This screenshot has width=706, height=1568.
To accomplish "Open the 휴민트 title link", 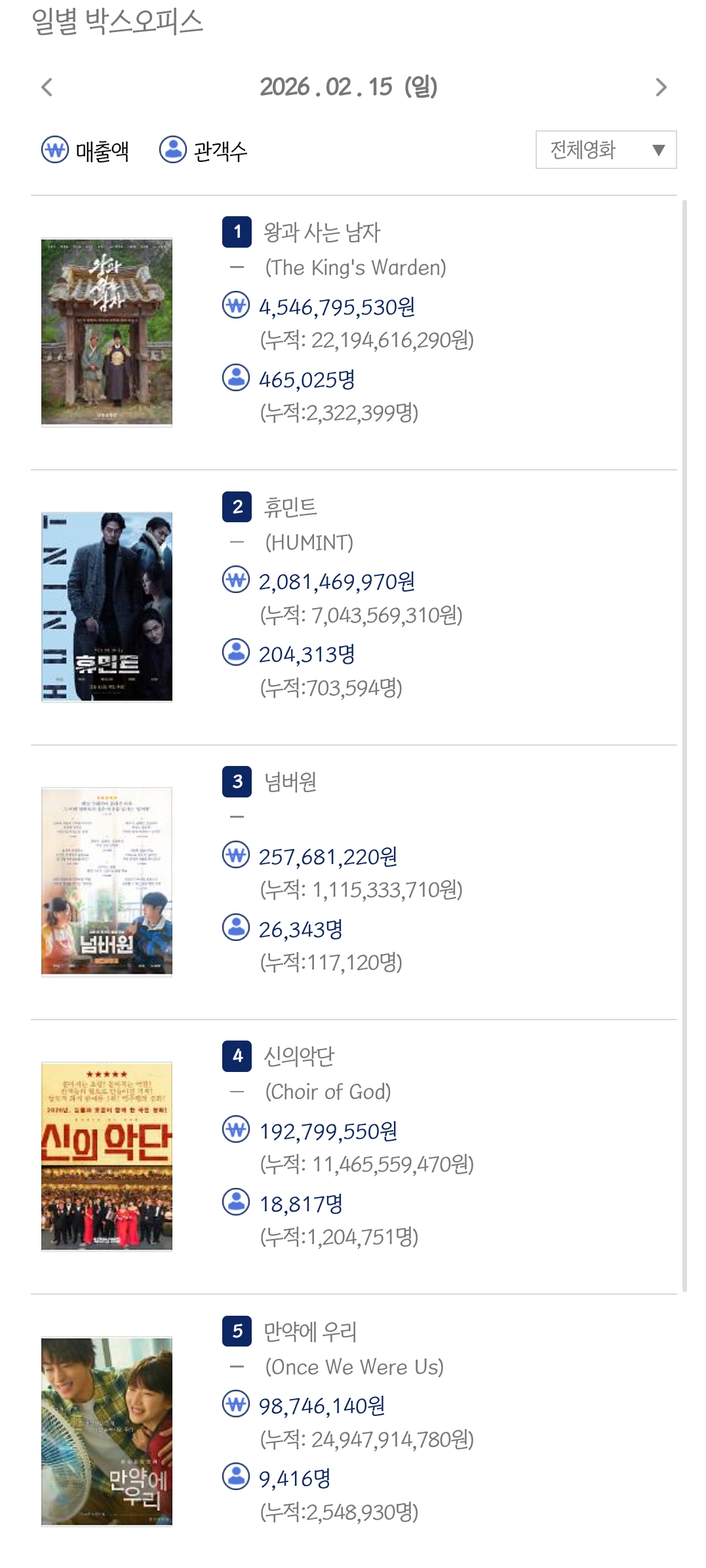I will point(290,507).
